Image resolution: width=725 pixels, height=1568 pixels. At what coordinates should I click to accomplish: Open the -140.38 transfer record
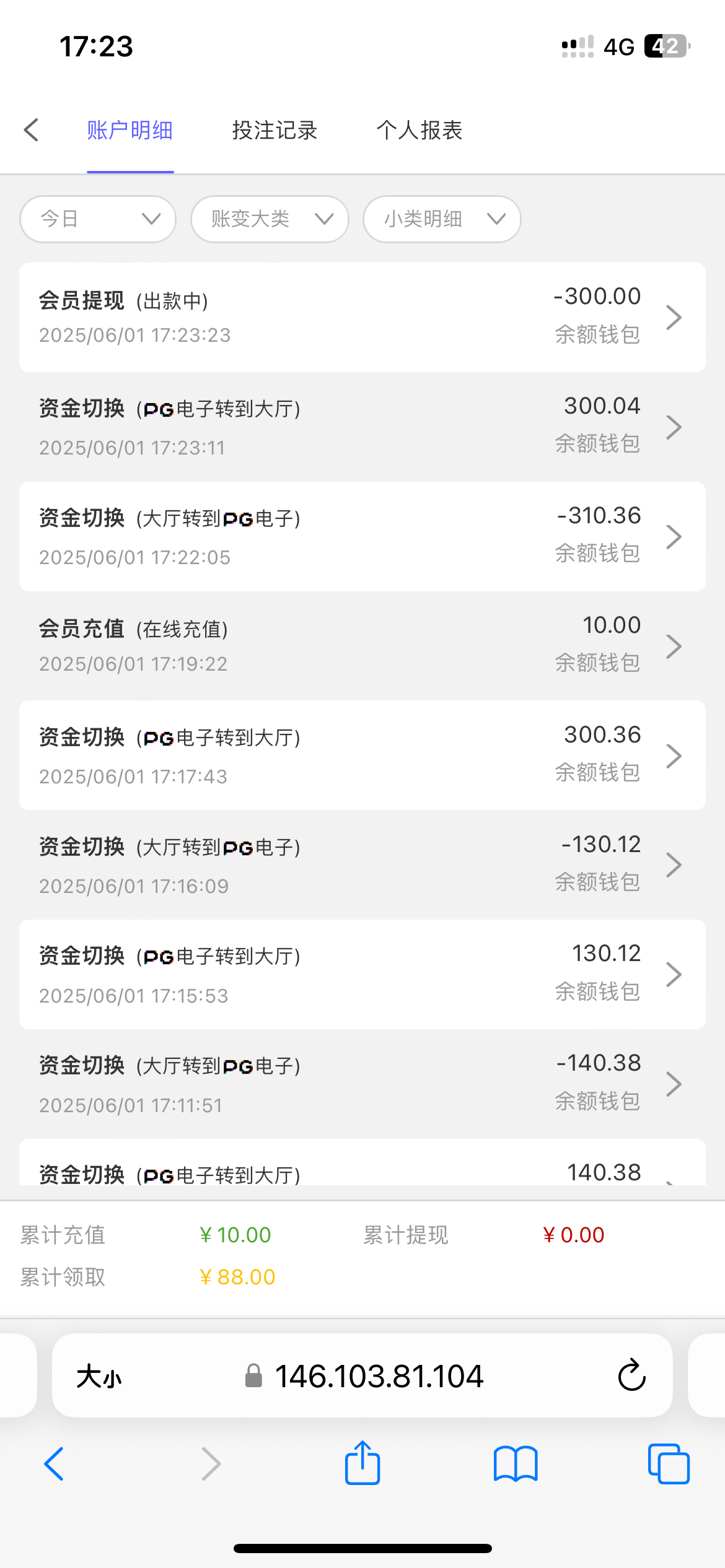(362, 1084)
